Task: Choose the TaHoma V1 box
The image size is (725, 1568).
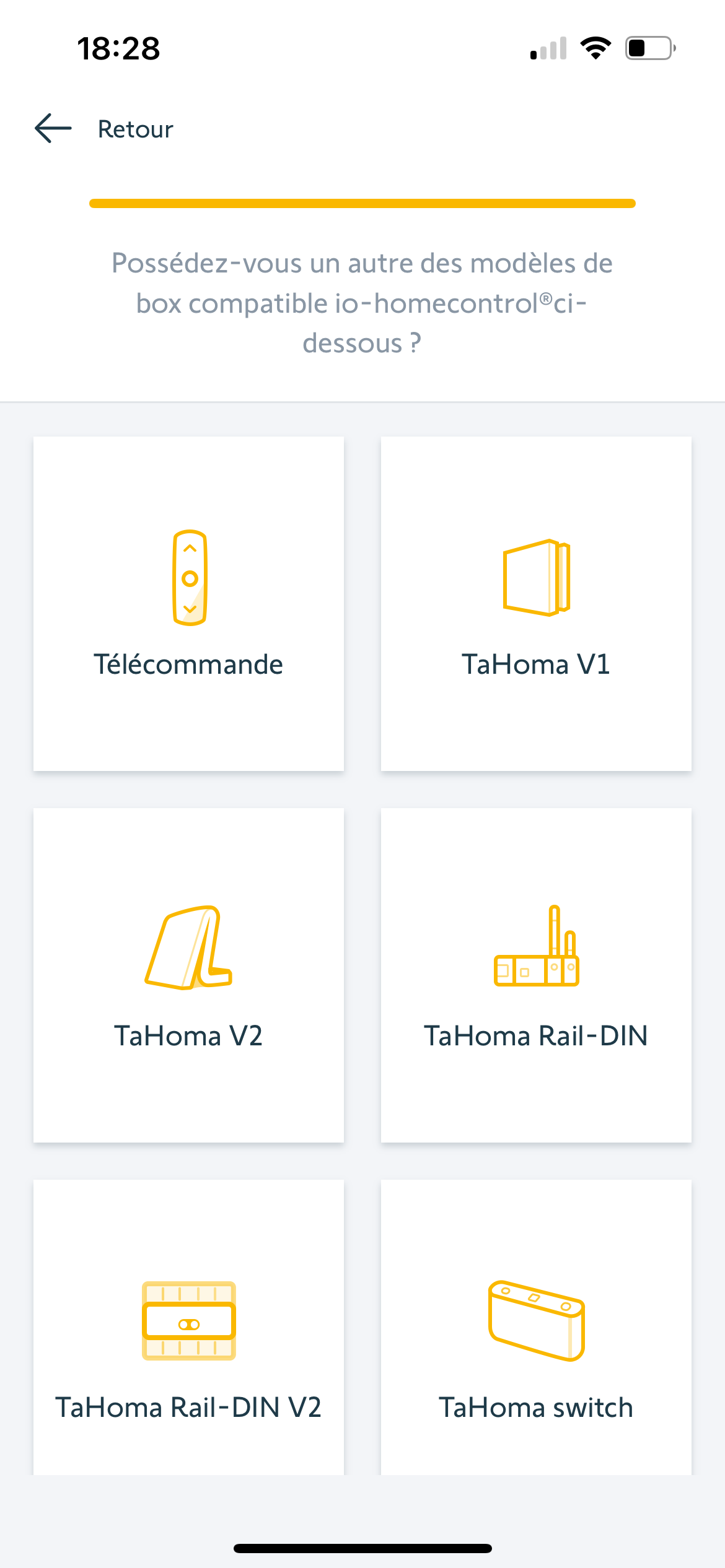Action: pos(536,604)
